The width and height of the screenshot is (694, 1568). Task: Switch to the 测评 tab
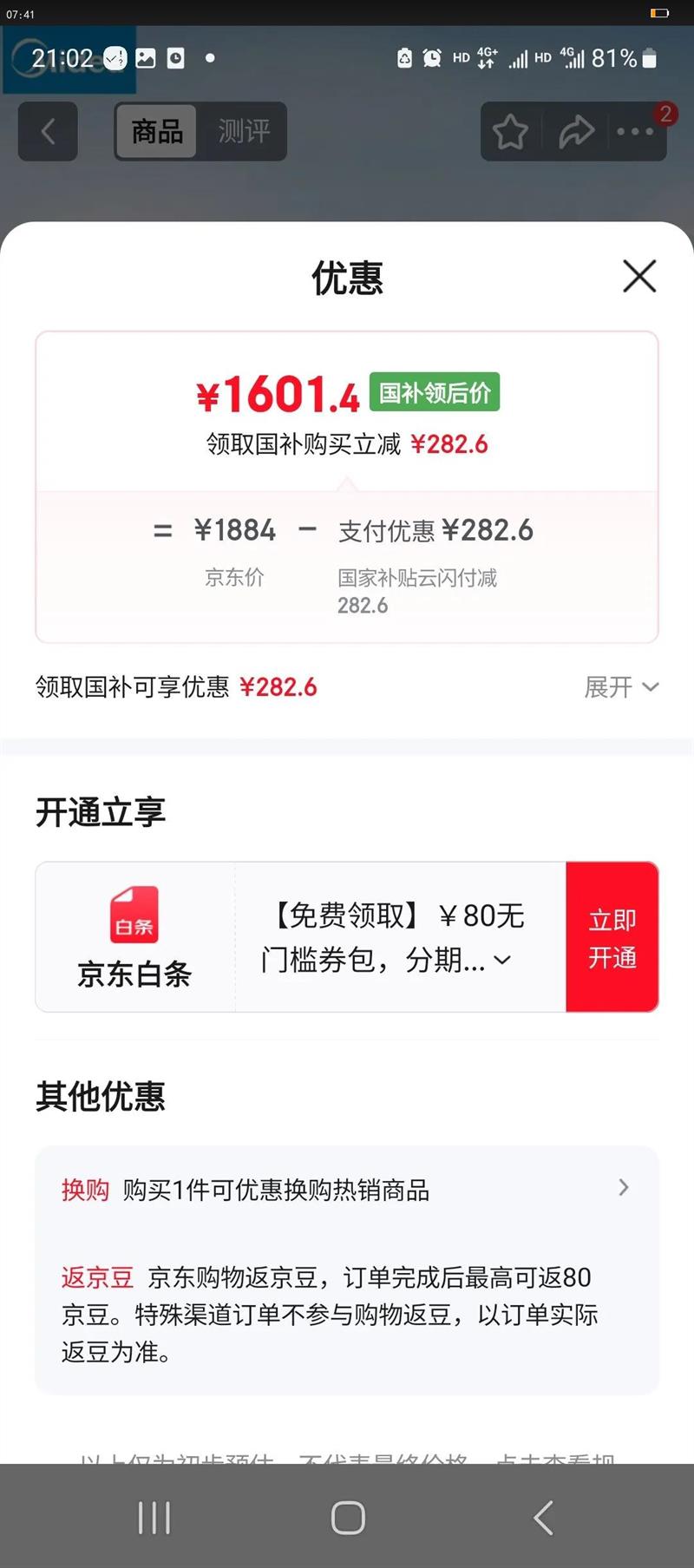tap(244, 132)
